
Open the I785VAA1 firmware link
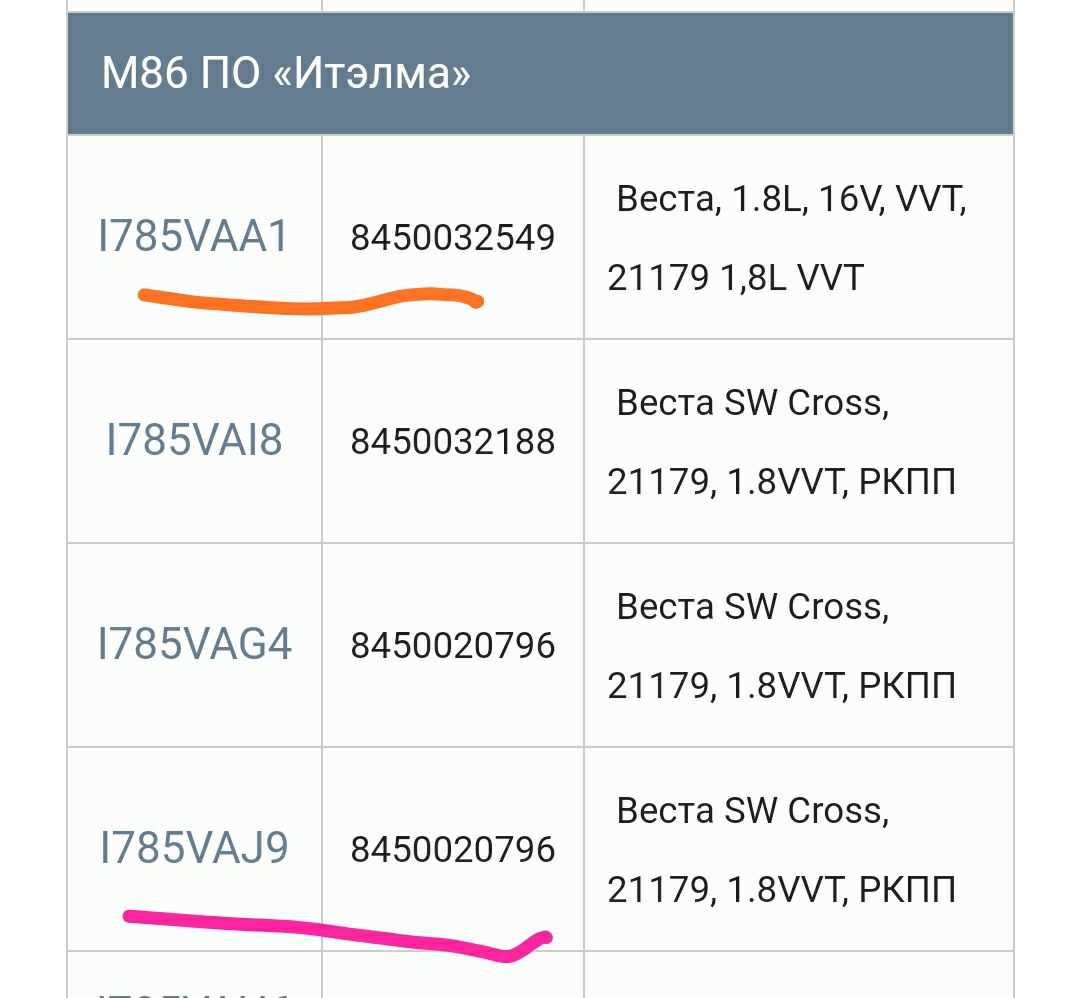pos(194,236)
